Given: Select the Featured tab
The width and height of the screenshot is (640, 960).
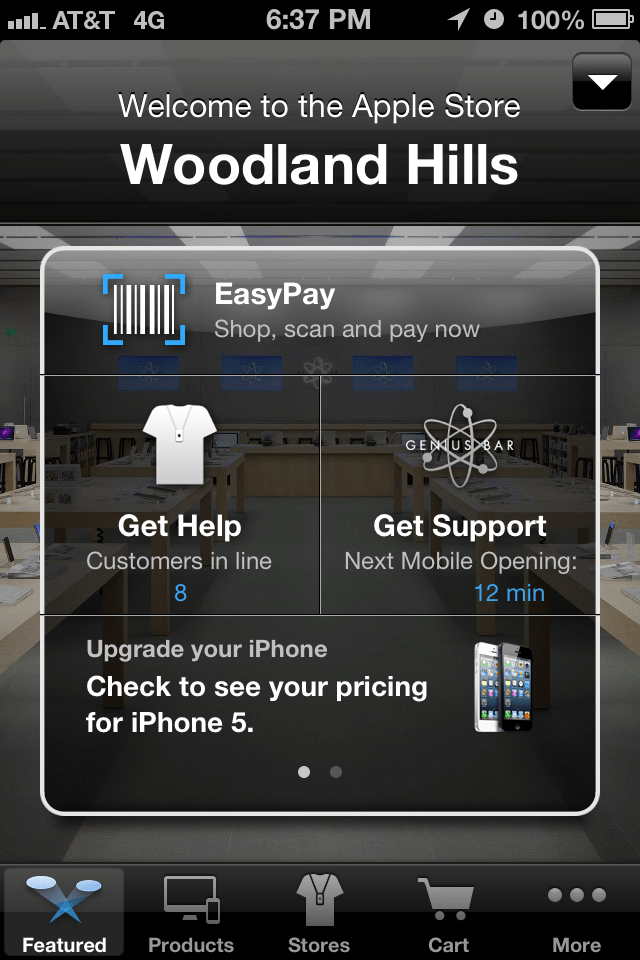Looking at the screenshot, I should coord(64,914).
